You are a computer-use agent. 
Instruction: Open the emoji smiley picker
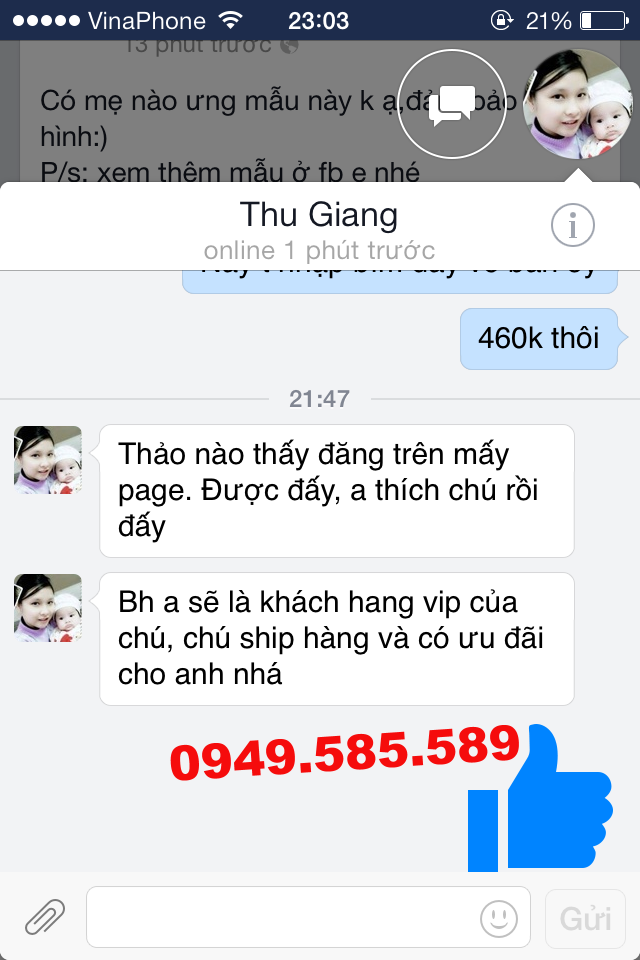[498, 916]
